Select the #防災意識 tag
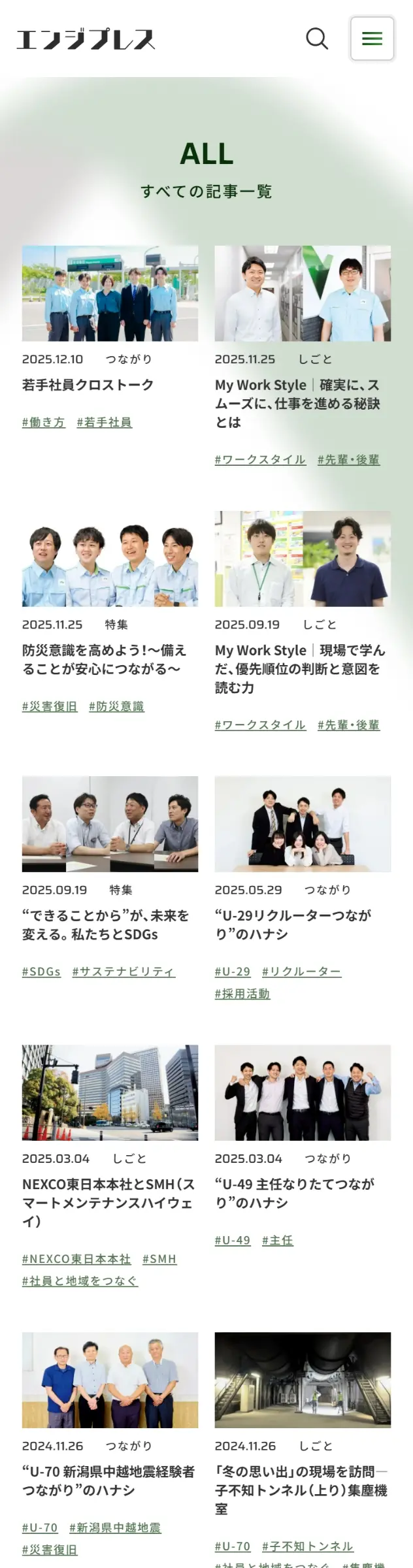 (x=116, y=707)
